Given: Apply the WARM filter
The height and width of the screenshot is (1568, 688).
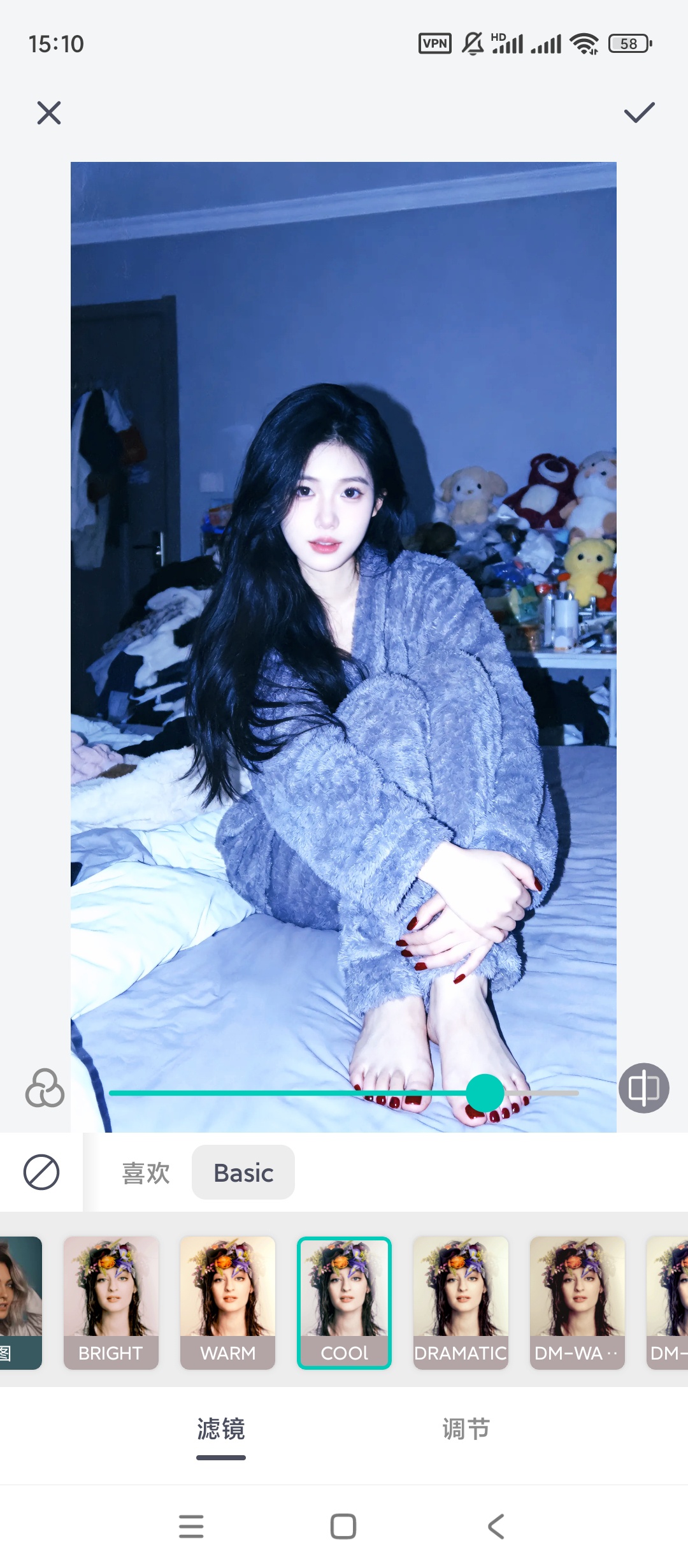Looking at the screenshot, I should pos(227,1302).
